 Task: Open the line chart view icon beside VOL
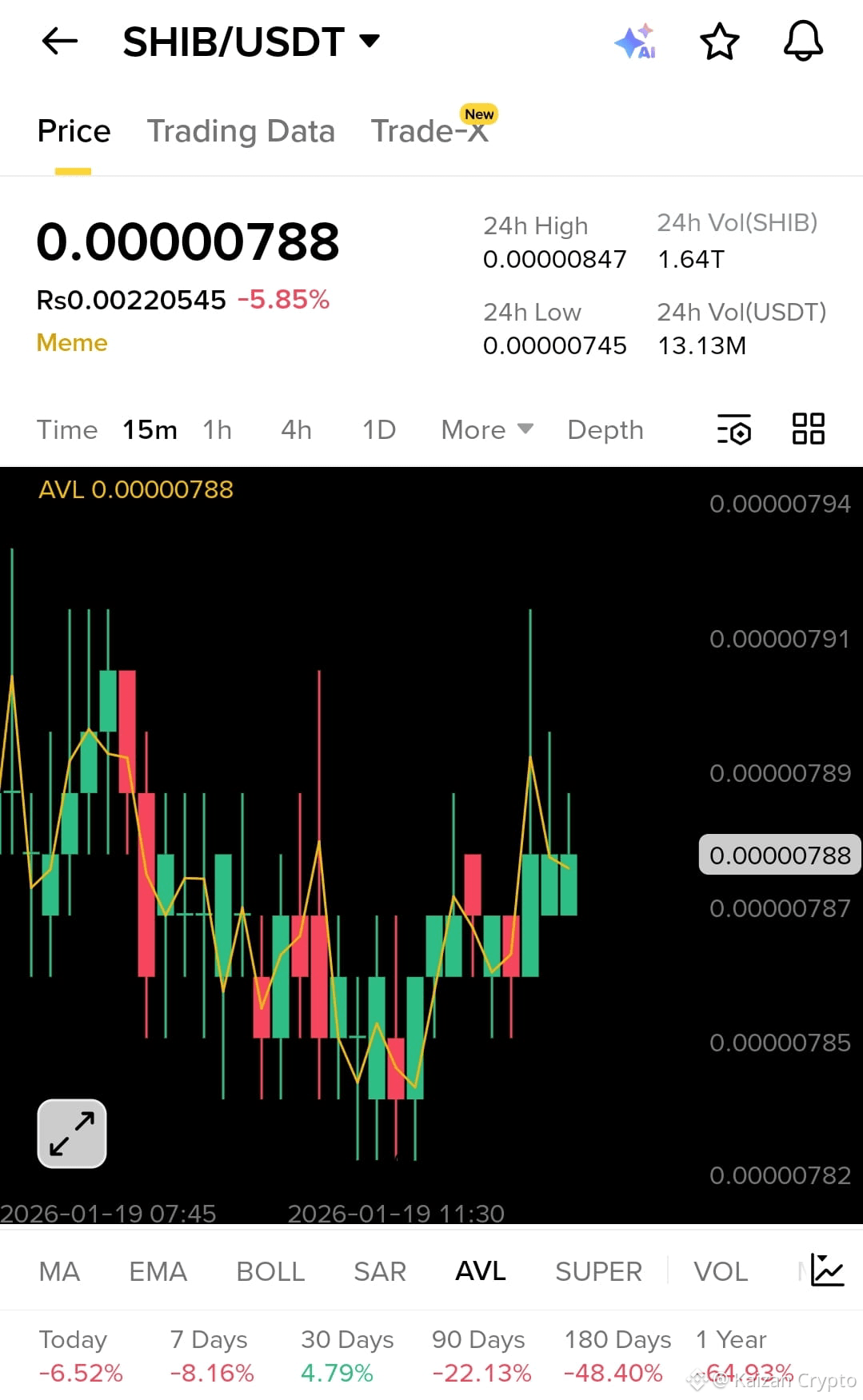(x=829, y=1270)
